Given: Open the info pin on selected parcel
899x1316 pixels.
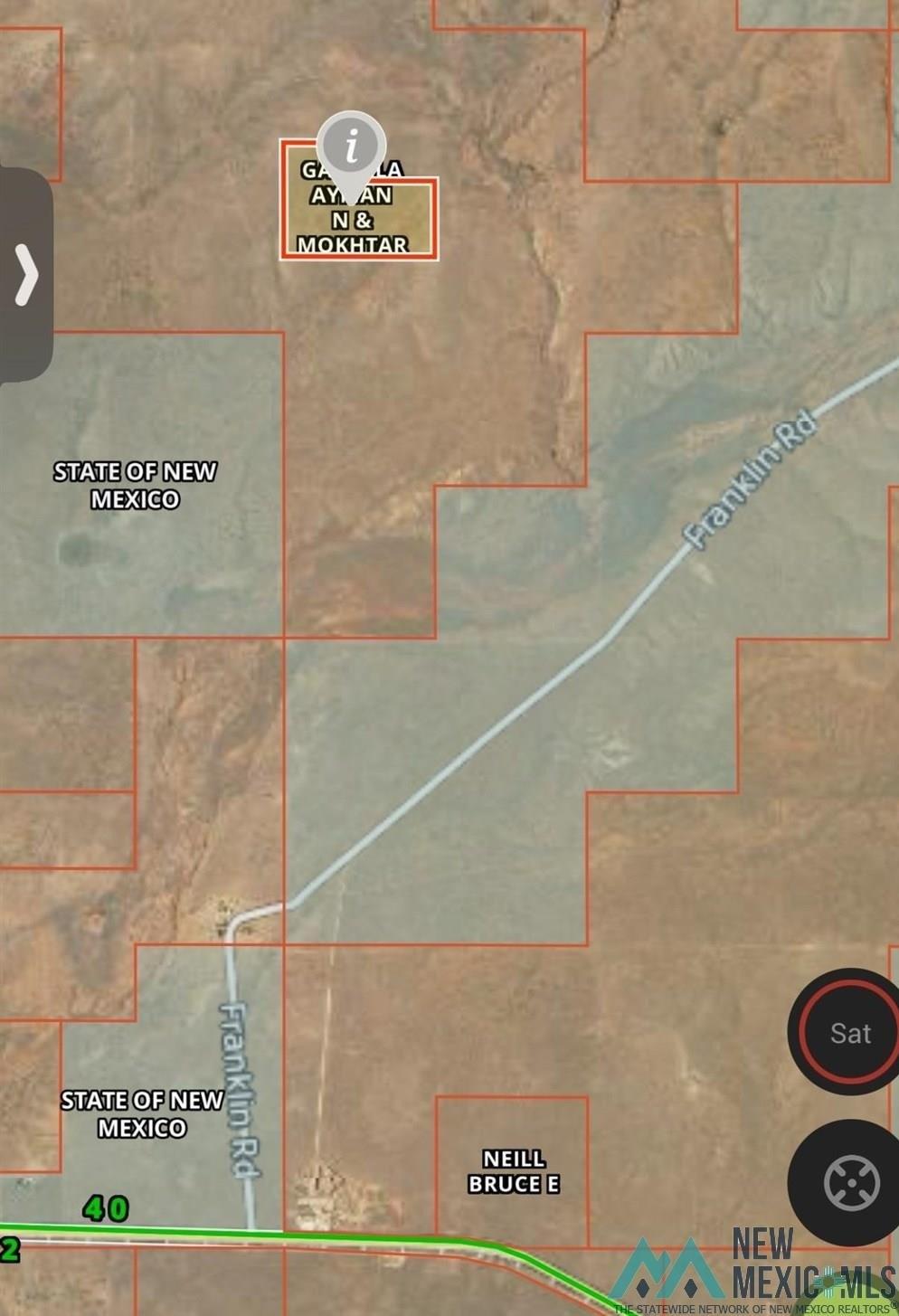Looking at the screenshot, I should (x=352, y=145).
